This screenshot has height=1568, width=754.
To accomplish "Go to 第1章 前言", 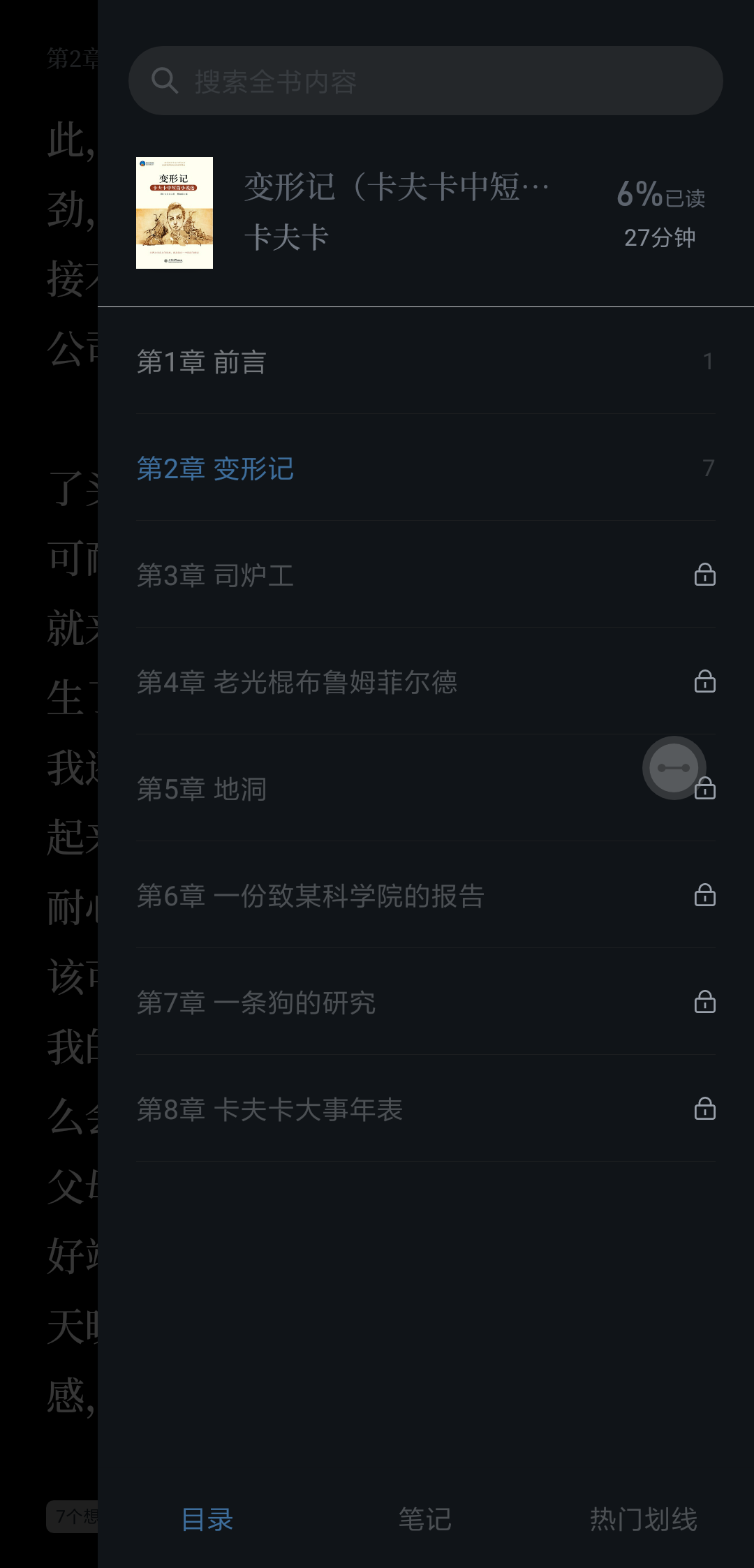I will pos(425,362).
